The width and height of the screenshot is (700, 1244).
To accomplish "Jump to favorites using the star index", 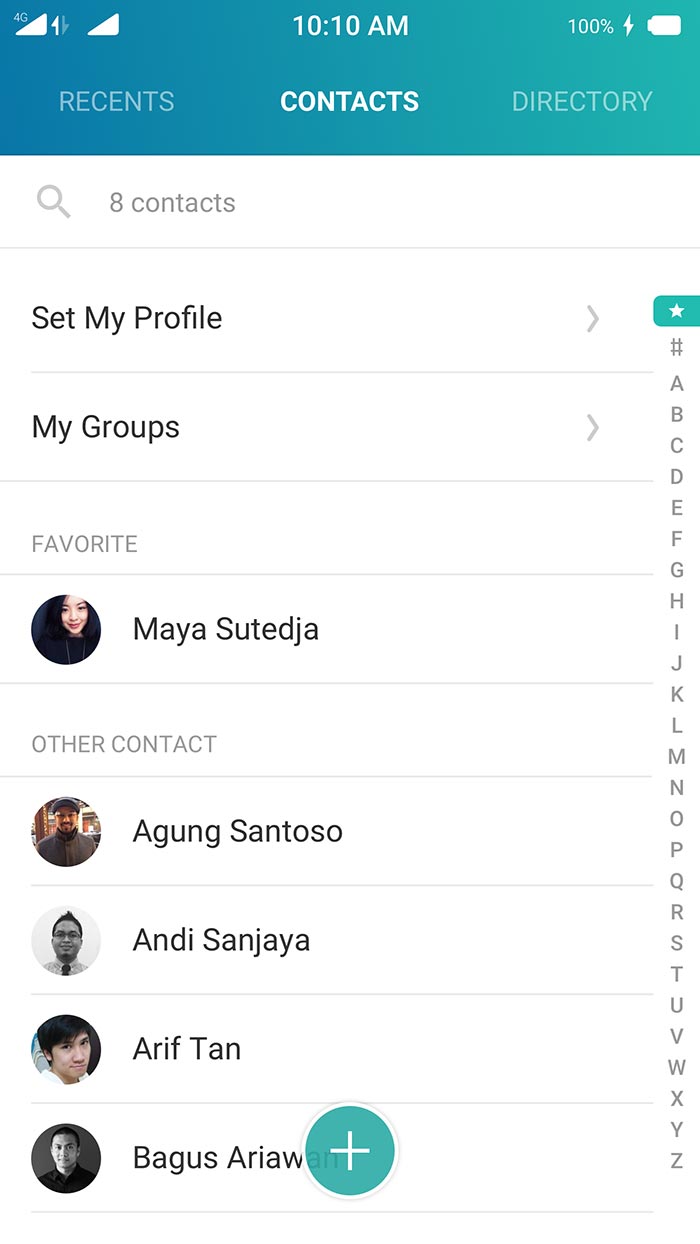I will coord(676,311).
